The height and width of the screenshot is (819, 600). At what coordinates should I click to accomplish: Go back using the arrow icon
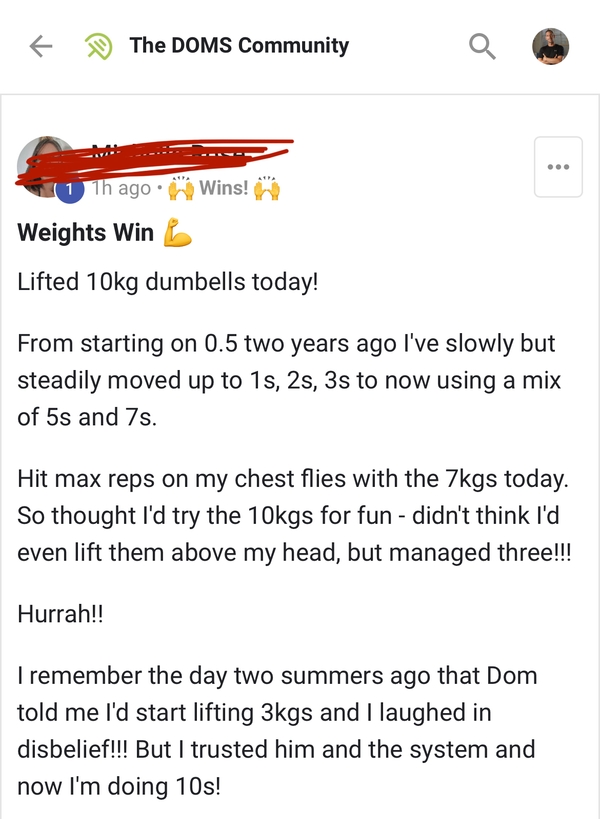point(41,46)
